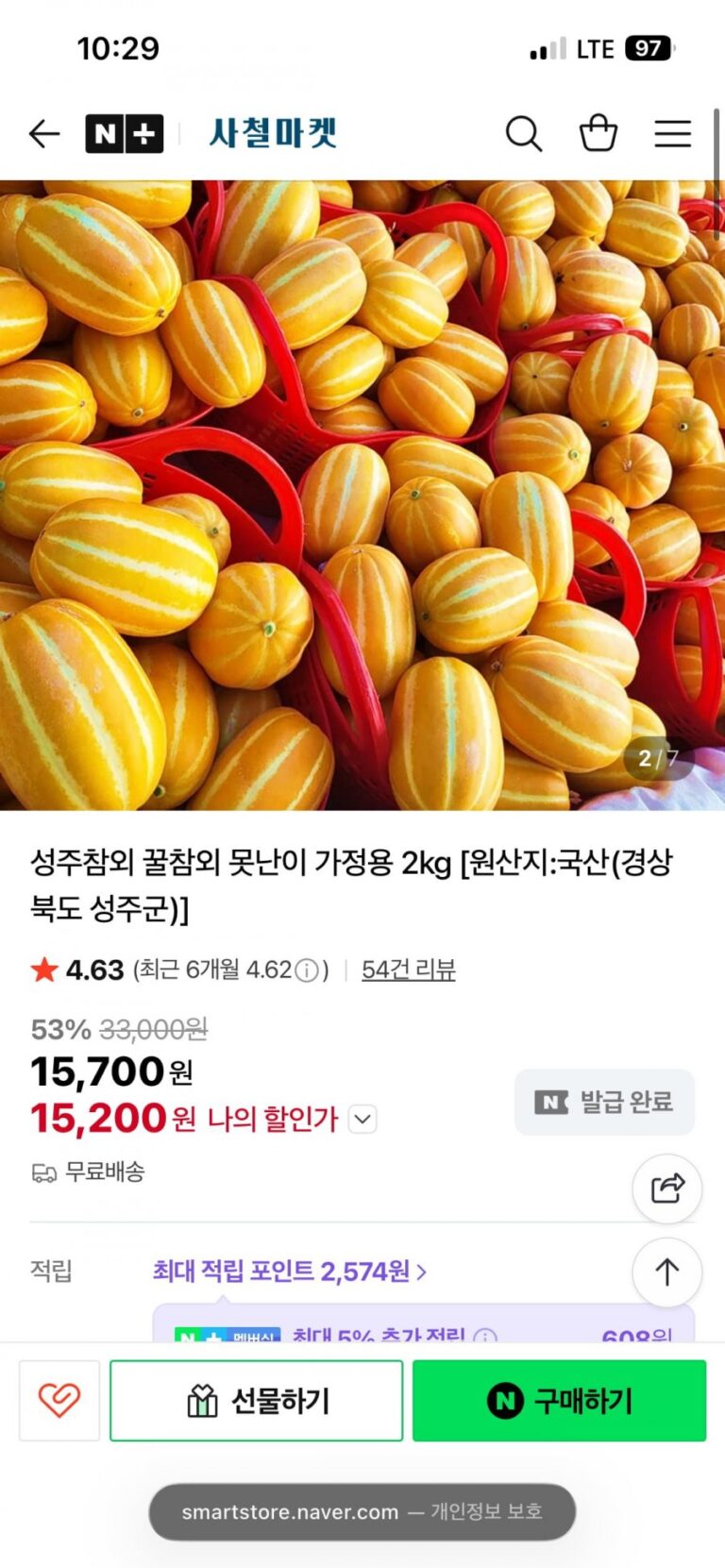Share this product
The width and height of the screenshot is (725, 1568).
pyautogui.click(x=666, y=1189)
